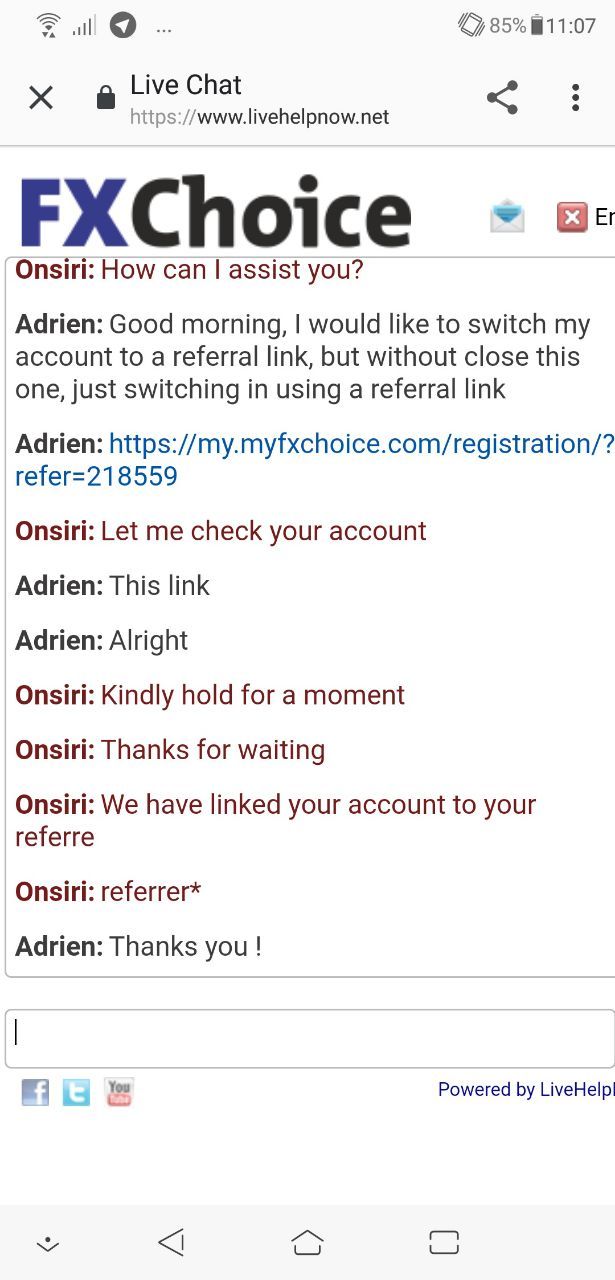Screen dimensions: 615x1280
Task: Go back using the navigation bar
Action: 171,1242
